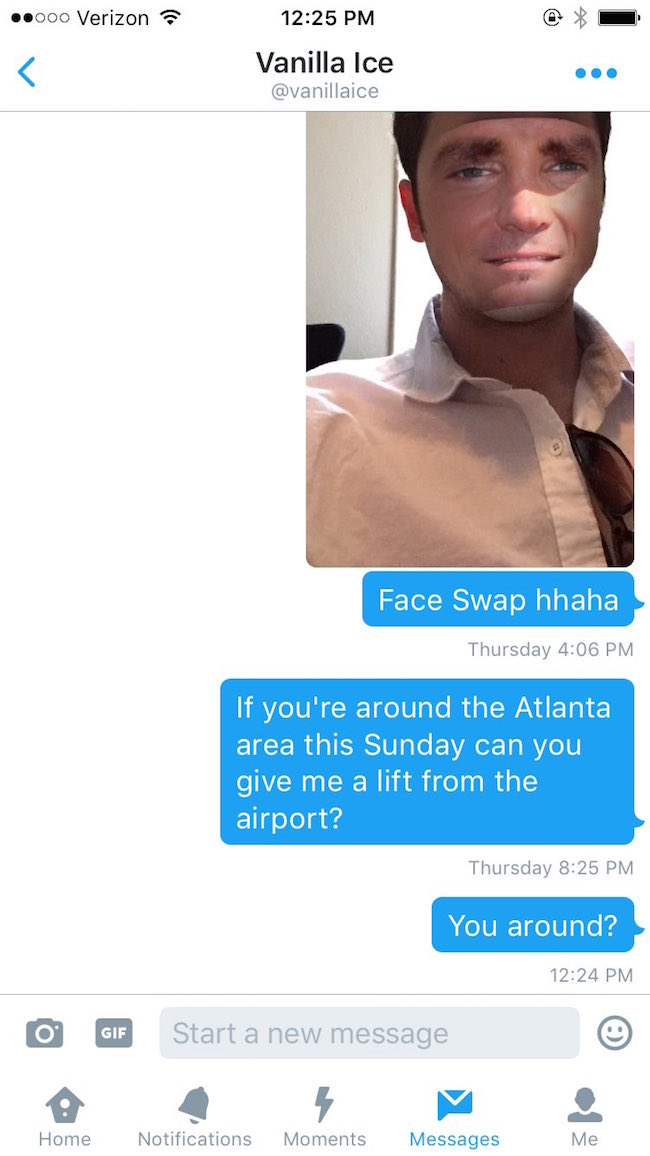This screenshot has width=650, height=1156.
Task: Go back from the Vanilla Ice conversation
Action: click(27, 73)
